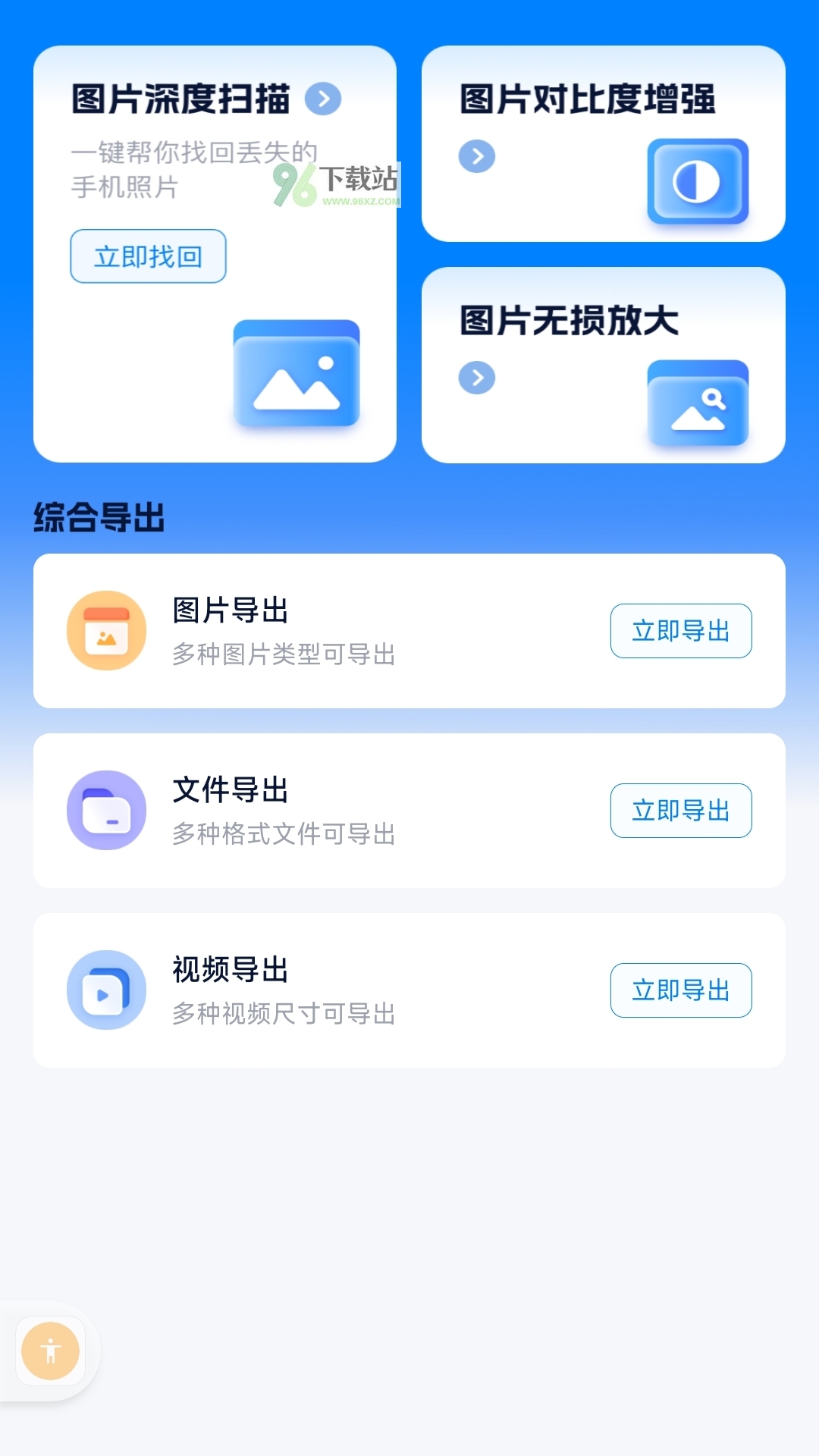The image size is (819, 1456).
Task: Click the contrast adjustment icon for 图片对比度增强
Action: pos(695,182)
